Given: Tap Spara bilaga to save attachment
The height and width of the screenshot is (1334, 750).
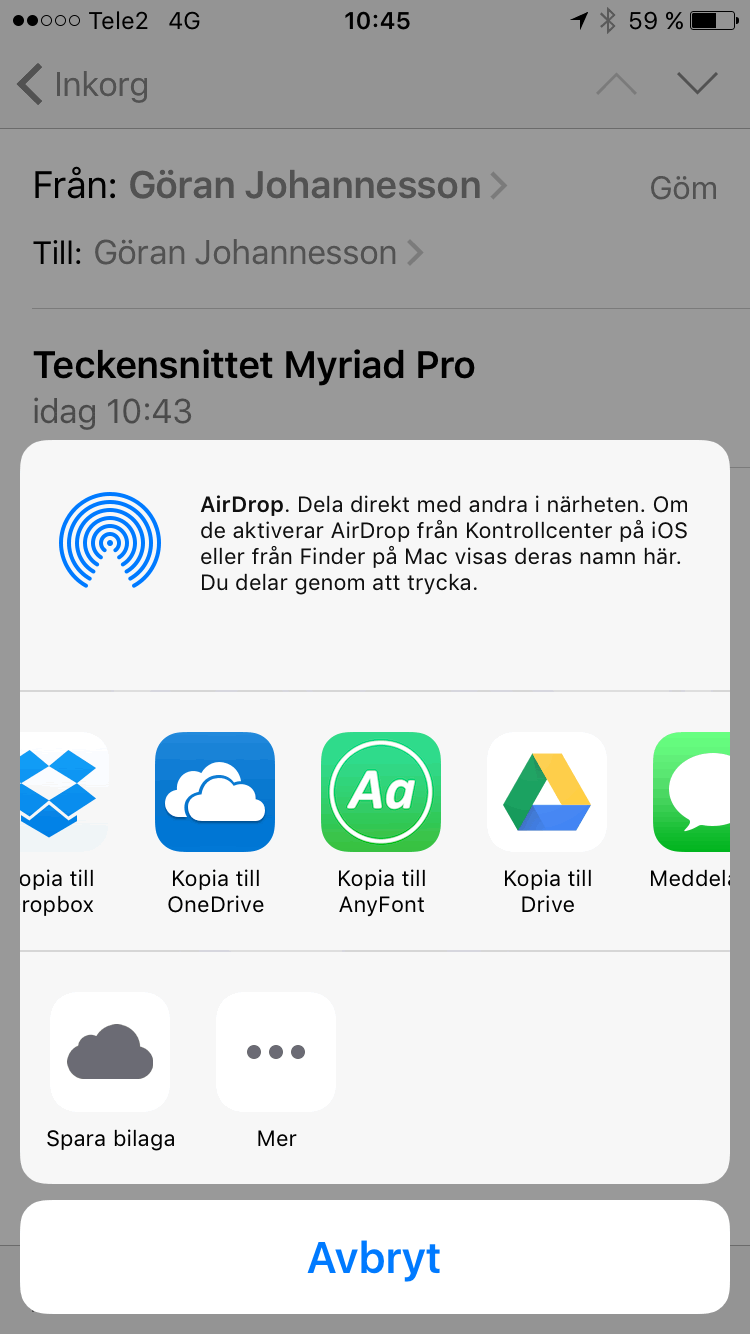Looking at the screenshot, I should pos(110,1052).
